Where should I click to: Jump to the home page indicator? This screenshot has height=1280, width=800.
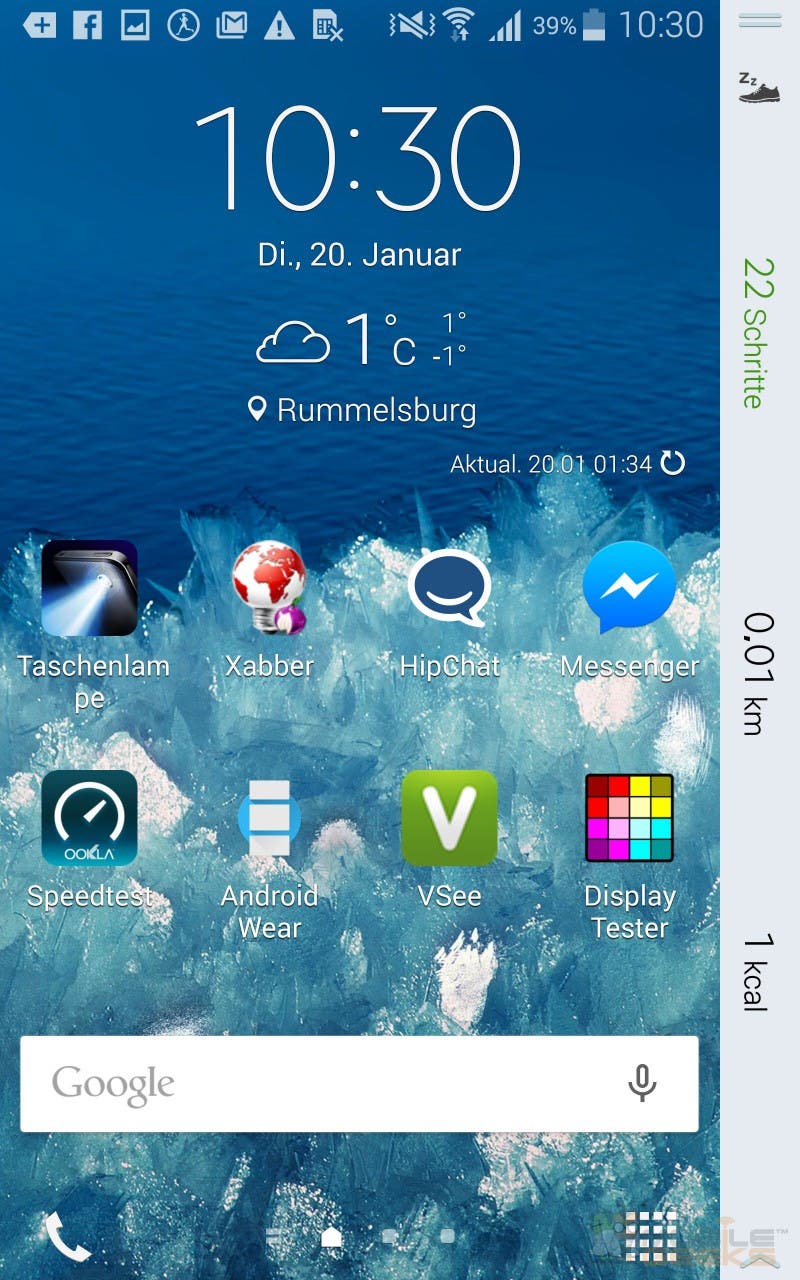331,1237
